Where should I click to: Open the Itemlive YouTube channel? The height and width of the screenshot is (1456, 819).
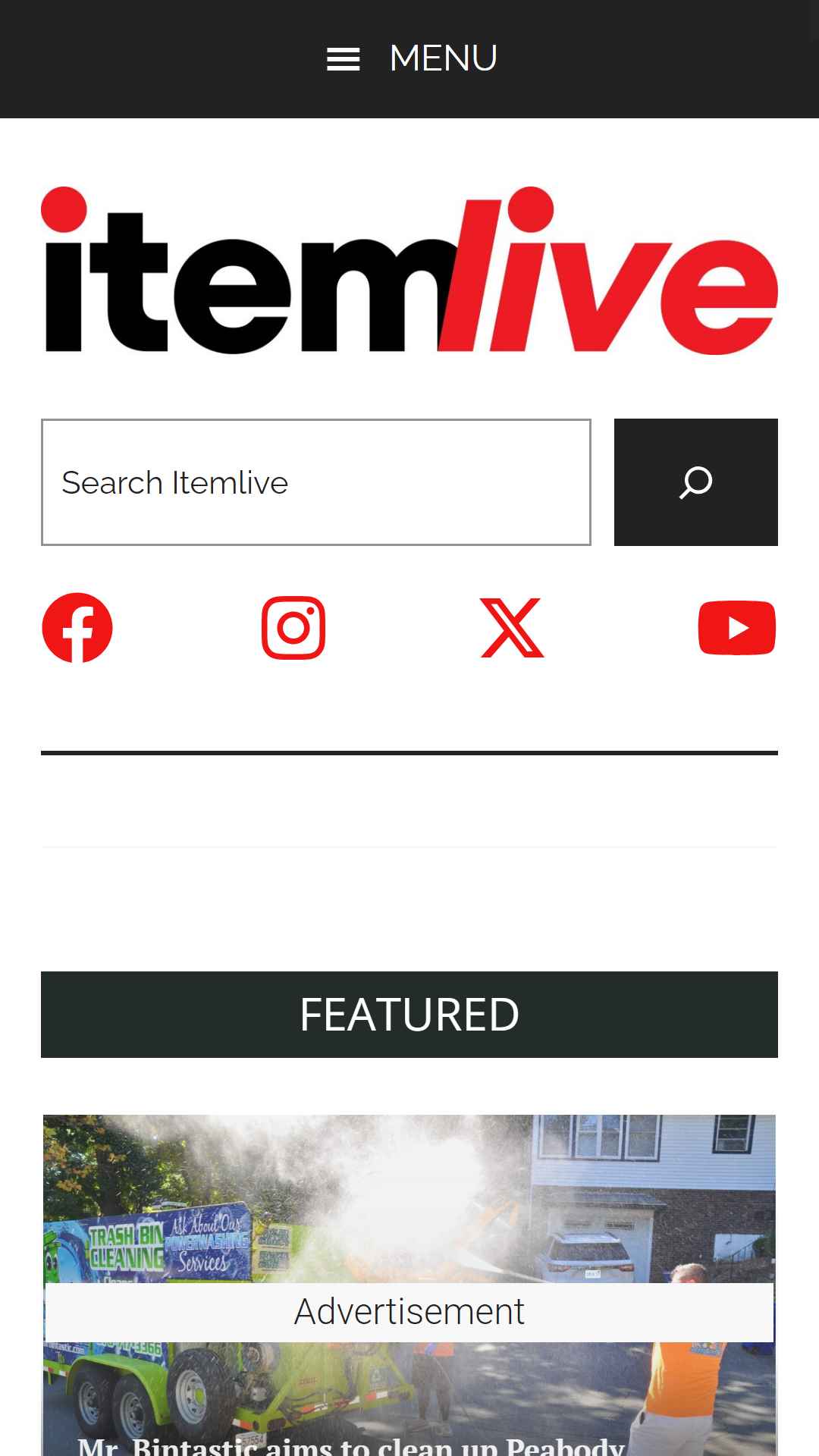[x=737, y=628]
